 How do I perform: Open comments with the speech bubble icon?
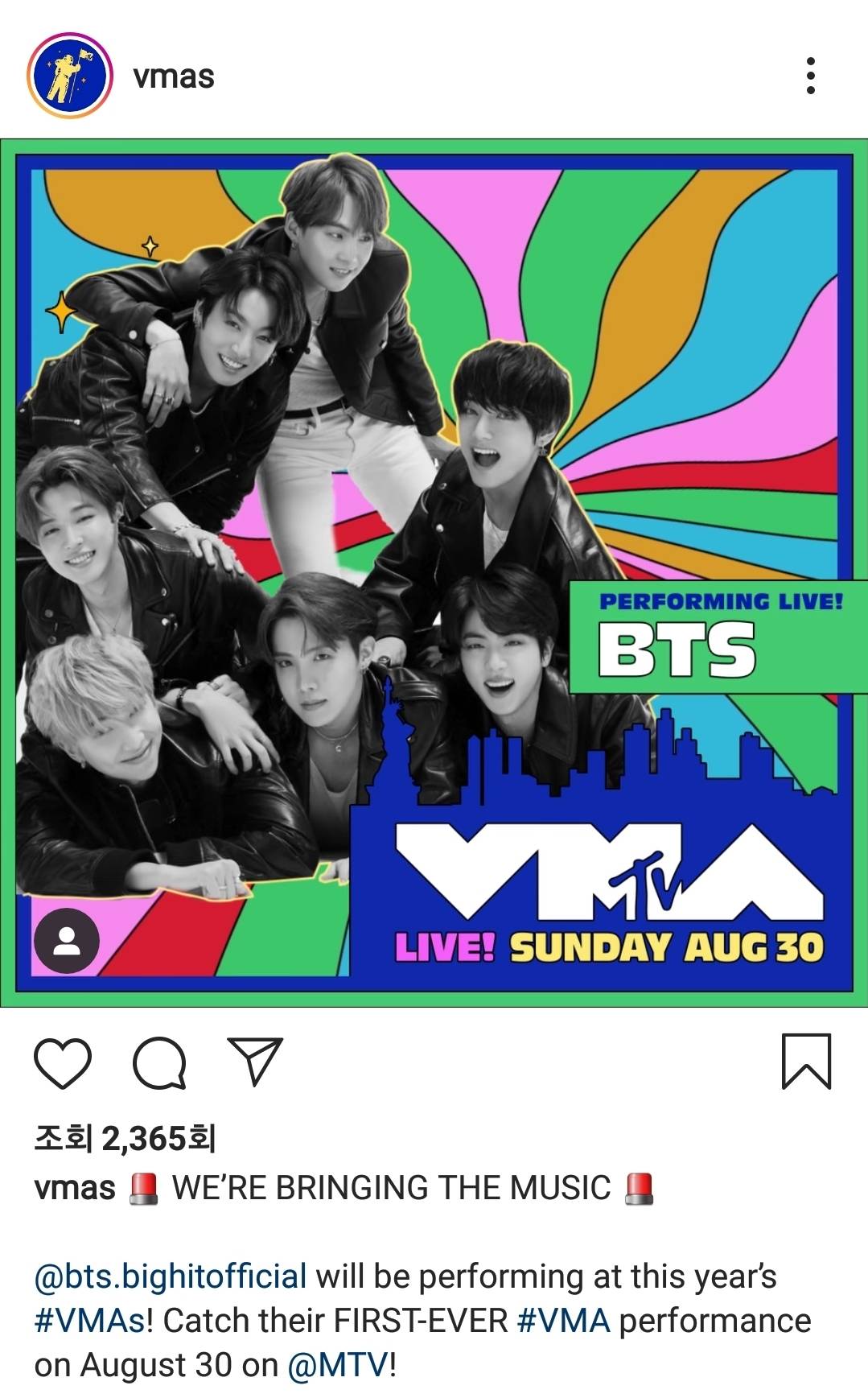tap(161, 1063)
